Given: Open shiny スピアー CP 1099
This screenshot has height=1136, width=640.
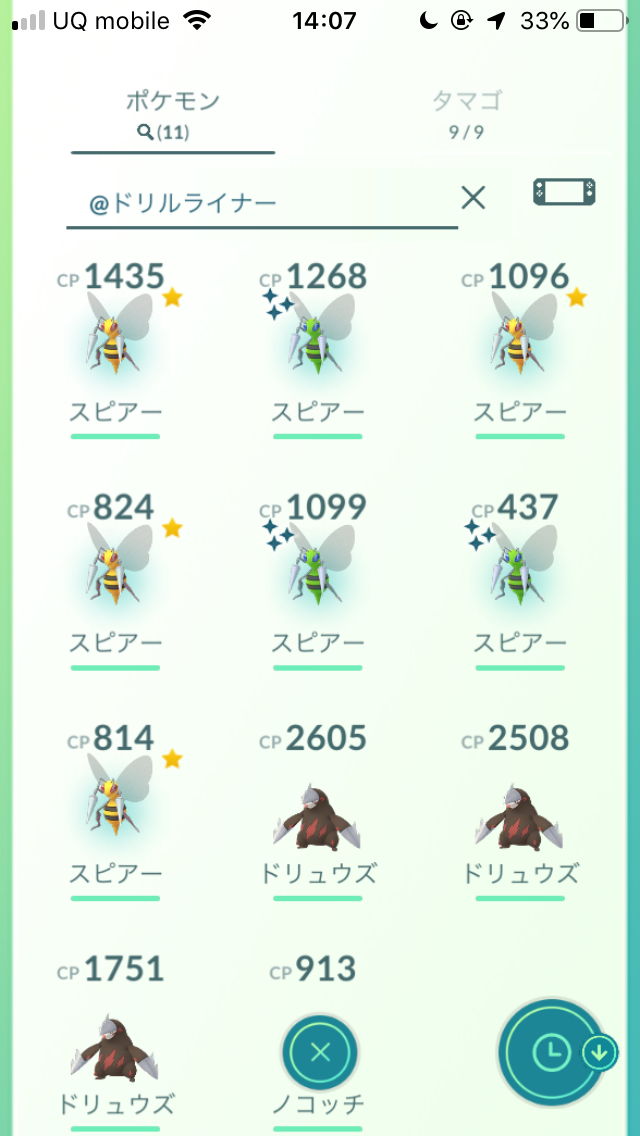Looking at the screenshot, I should (x=318, y=580).
